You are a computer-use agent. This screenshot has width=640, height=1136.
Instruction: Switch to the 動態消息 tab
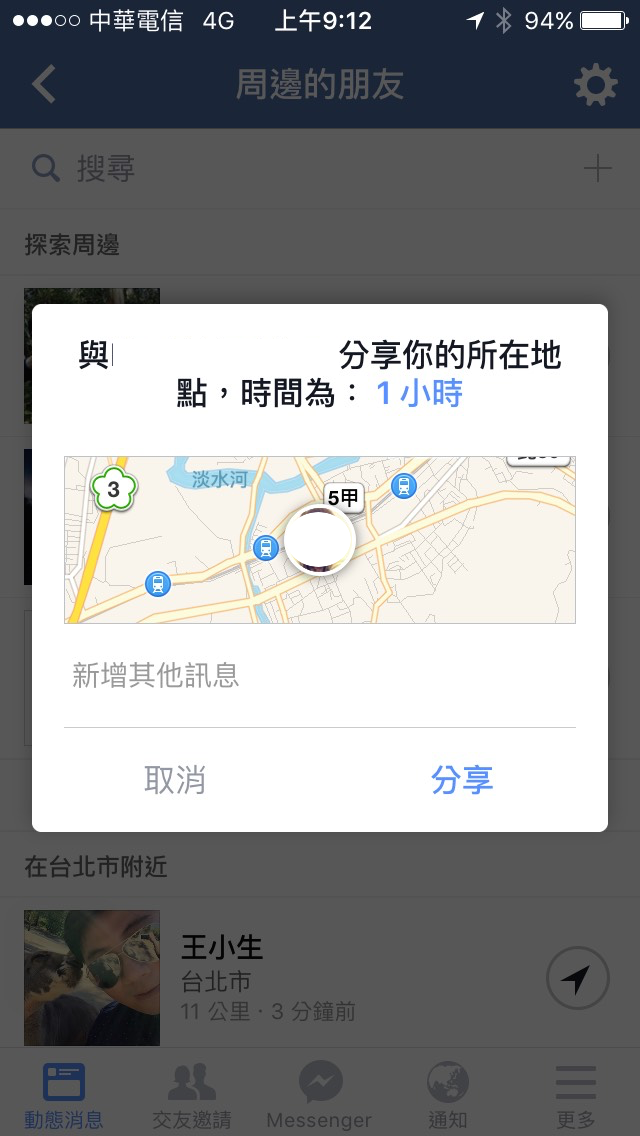[64, 1095]
